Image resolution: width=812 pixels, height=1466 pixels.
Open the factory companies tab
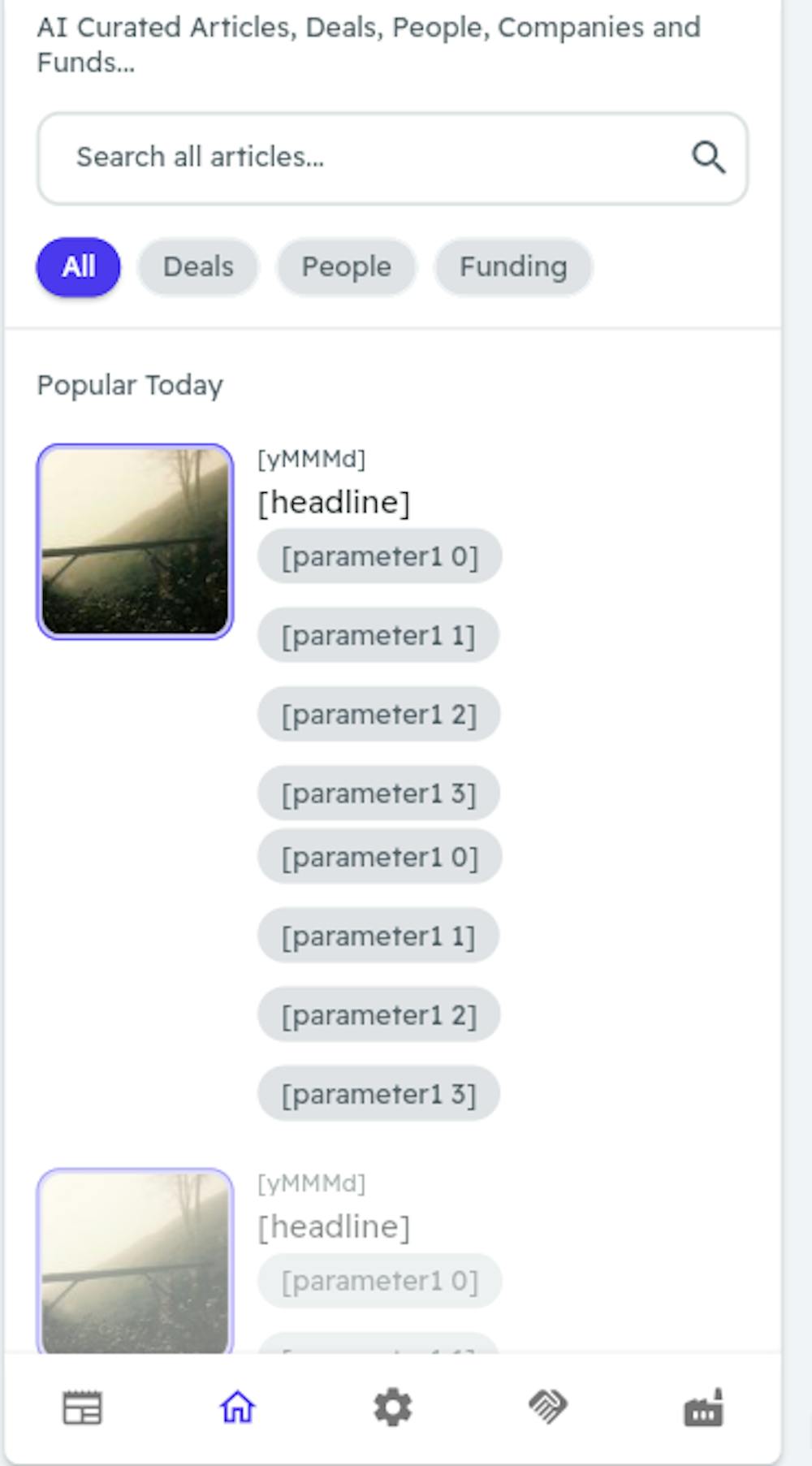[703, 1408]
